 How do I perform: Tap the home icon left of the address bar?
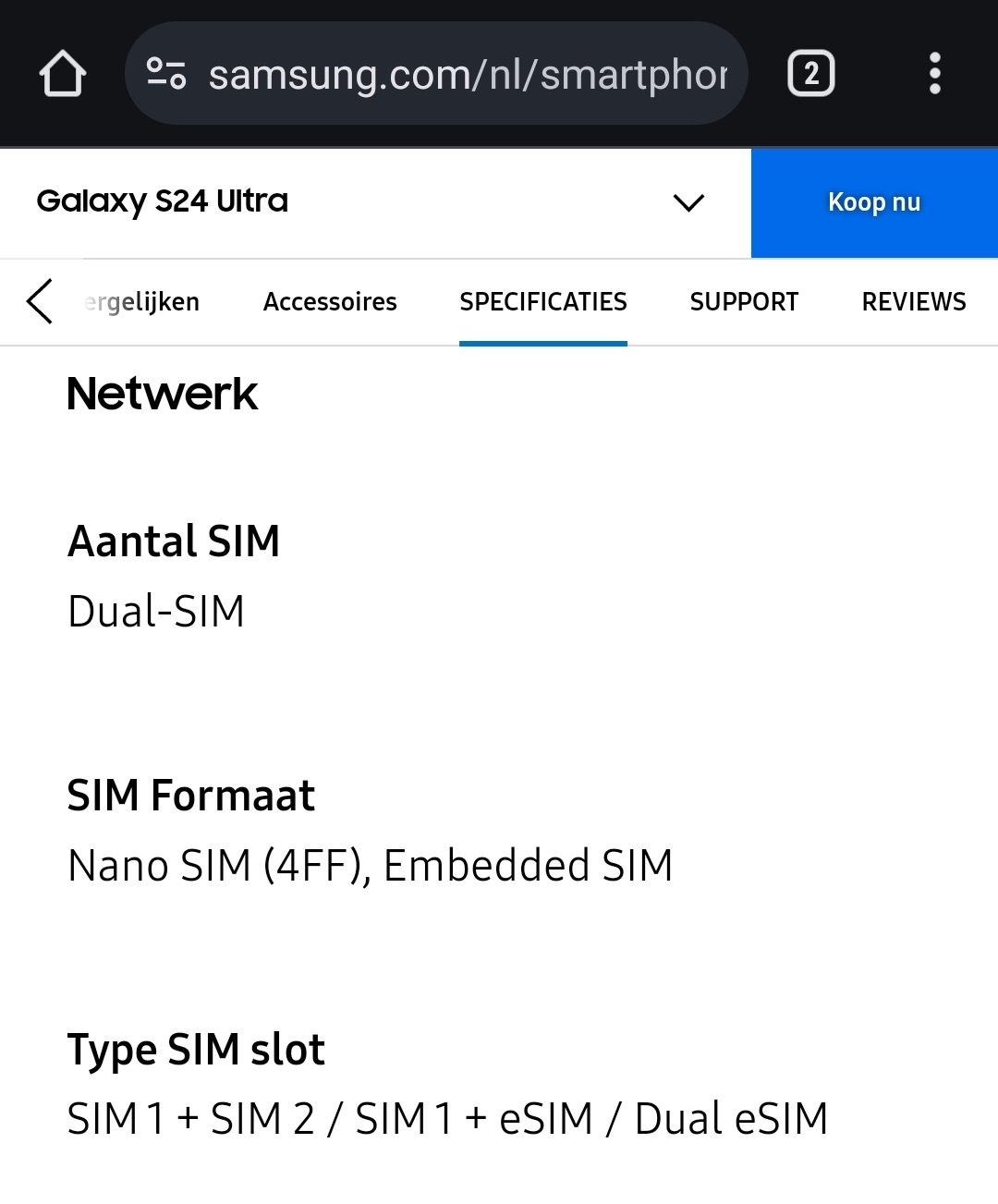pos(62,73)
